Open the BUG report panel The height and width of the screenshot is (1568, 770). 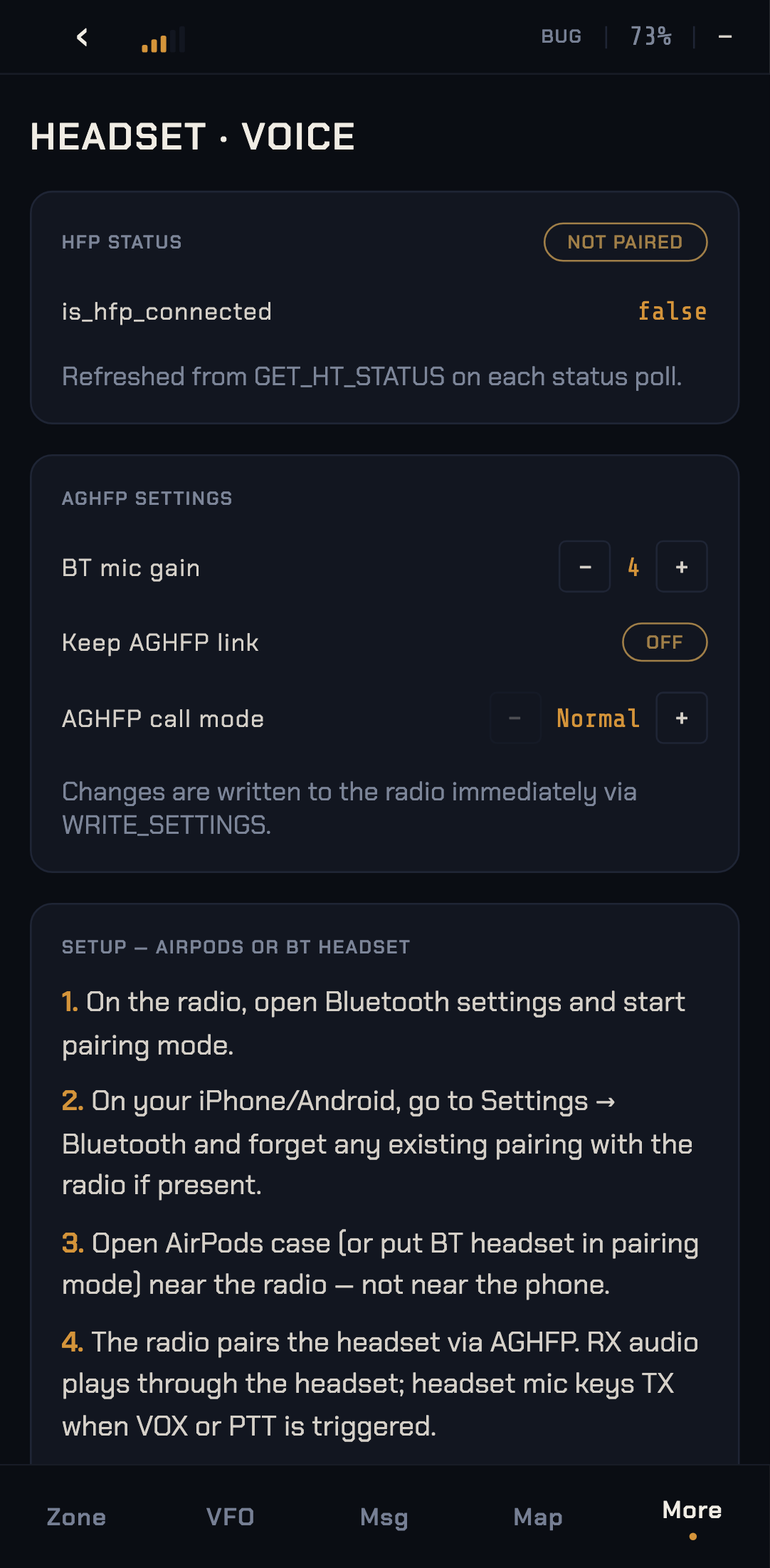[561, 35]
